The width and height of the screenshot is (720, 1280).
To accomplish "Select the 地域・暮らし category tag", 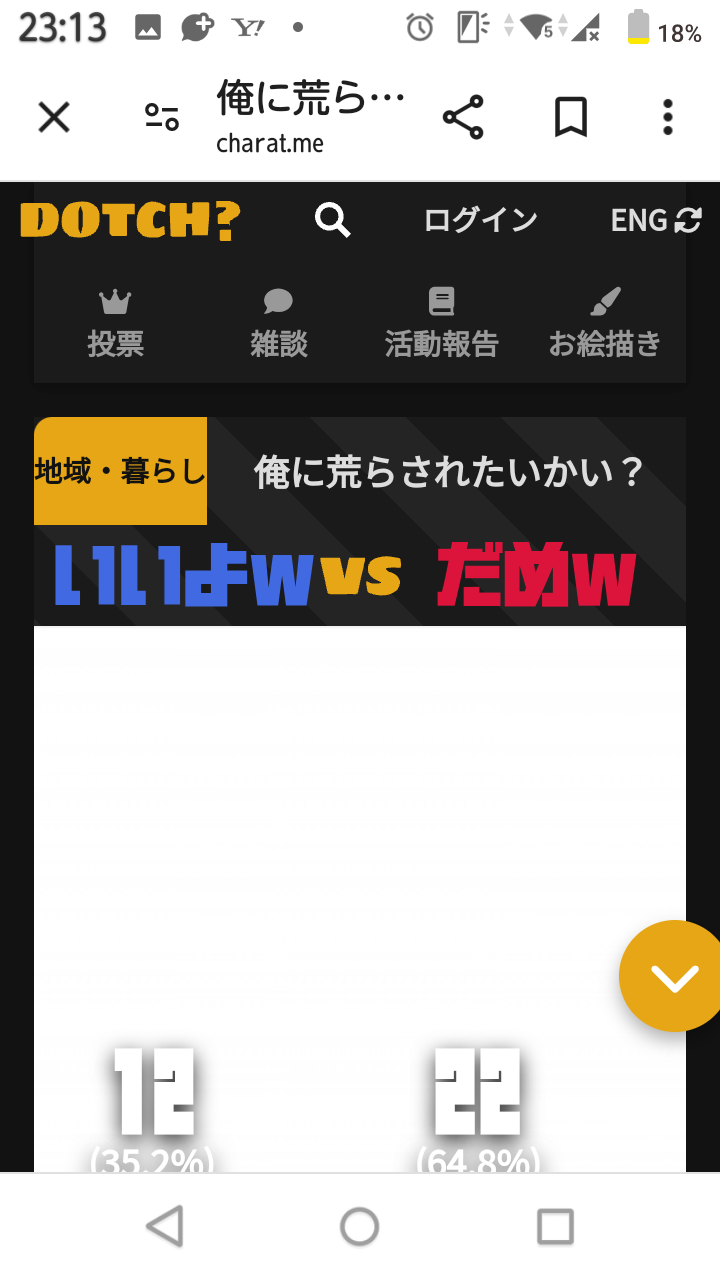I will point(120,471).
